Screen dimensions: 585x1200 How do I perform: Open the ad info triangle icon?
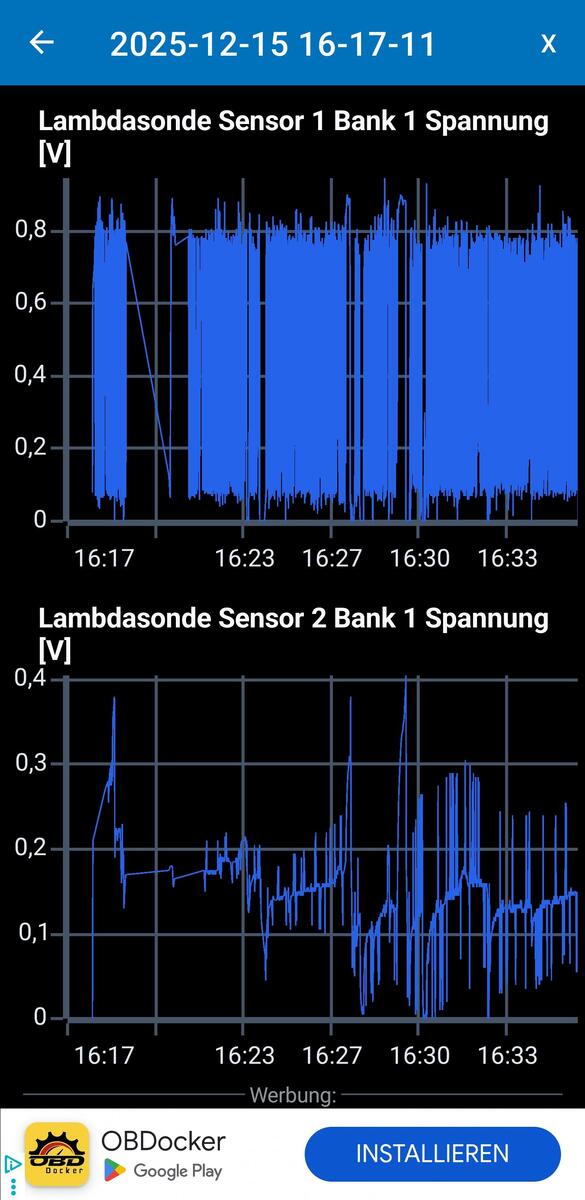tap(12, 1164)
